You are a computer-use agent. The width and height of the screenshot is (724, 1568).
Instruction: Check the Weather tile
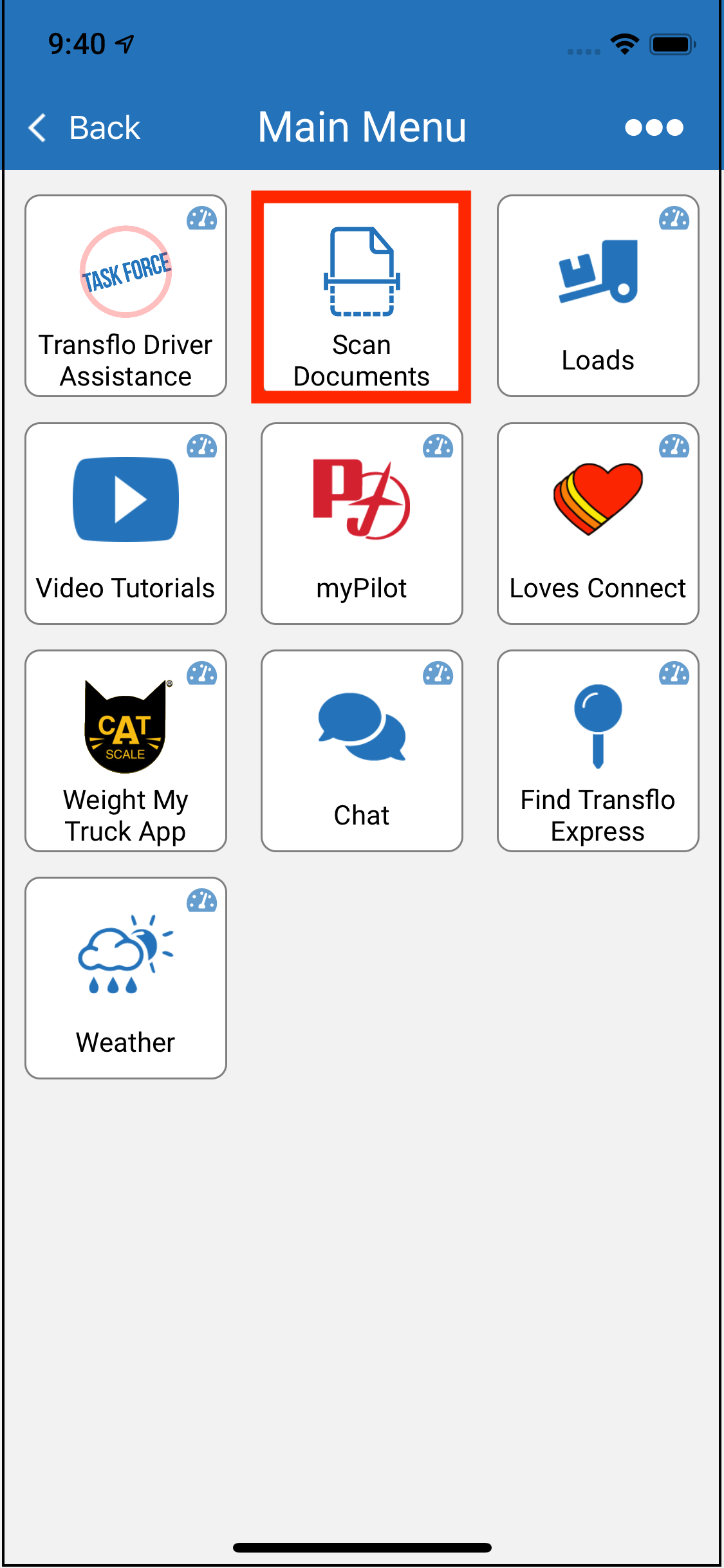click(125, 978)
